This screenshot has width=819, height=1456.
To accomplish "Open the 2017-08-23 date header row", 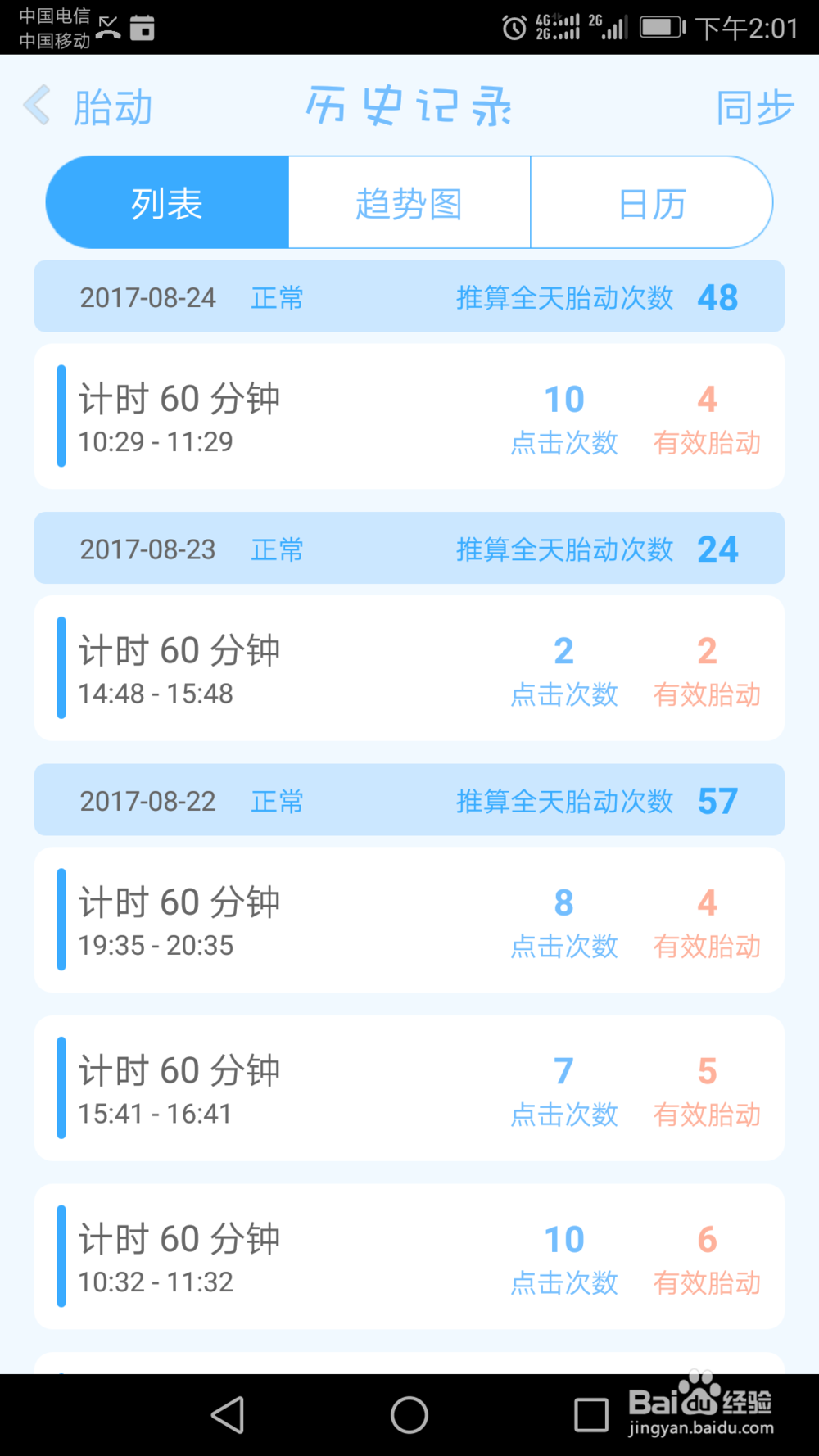I will point(409,549).
